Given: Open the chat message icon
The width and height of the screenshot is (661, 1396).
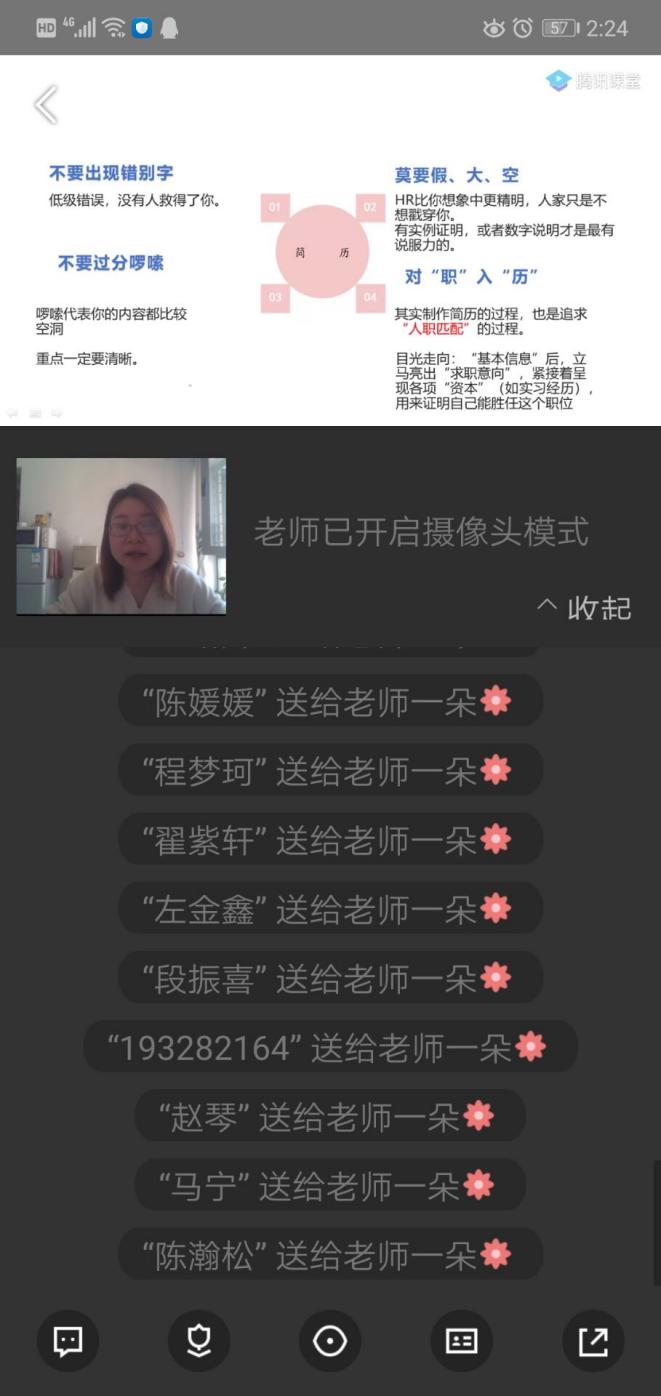Looking at the screenshot, I should pyautogui.click(x=68, y=1341).
